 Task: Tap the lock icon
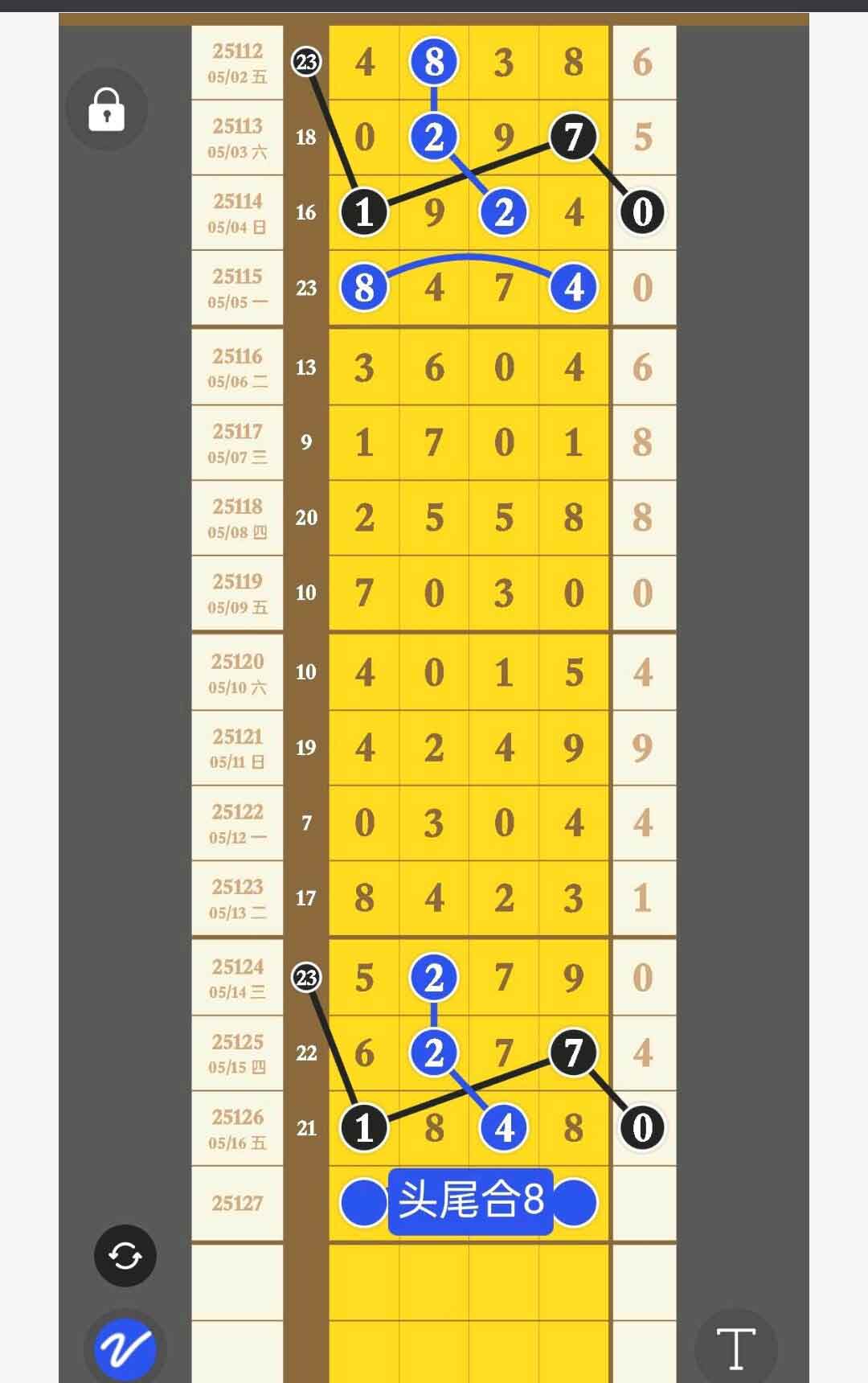coord(106,109)
